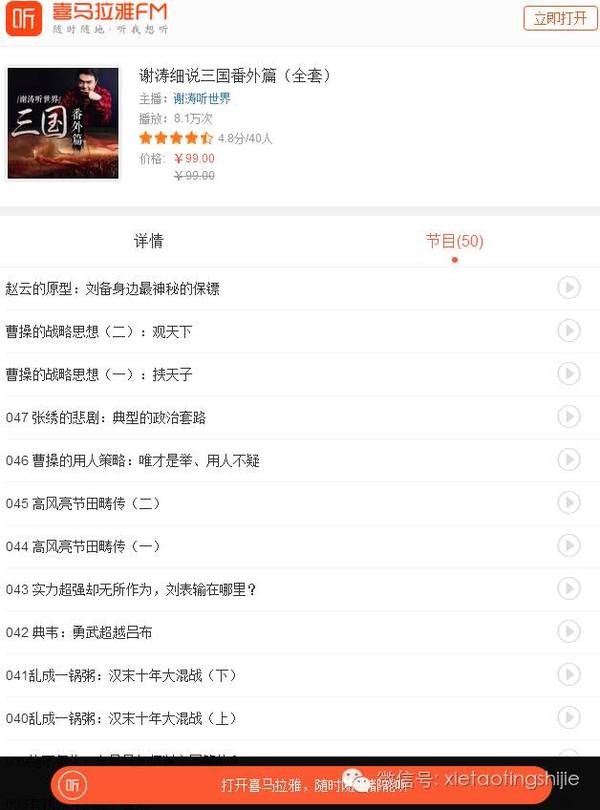Tap the 打开喜马拉雅 bottom banner
Image resolution: width=600 pixels, height=810 pixels.
coord(300,783)
